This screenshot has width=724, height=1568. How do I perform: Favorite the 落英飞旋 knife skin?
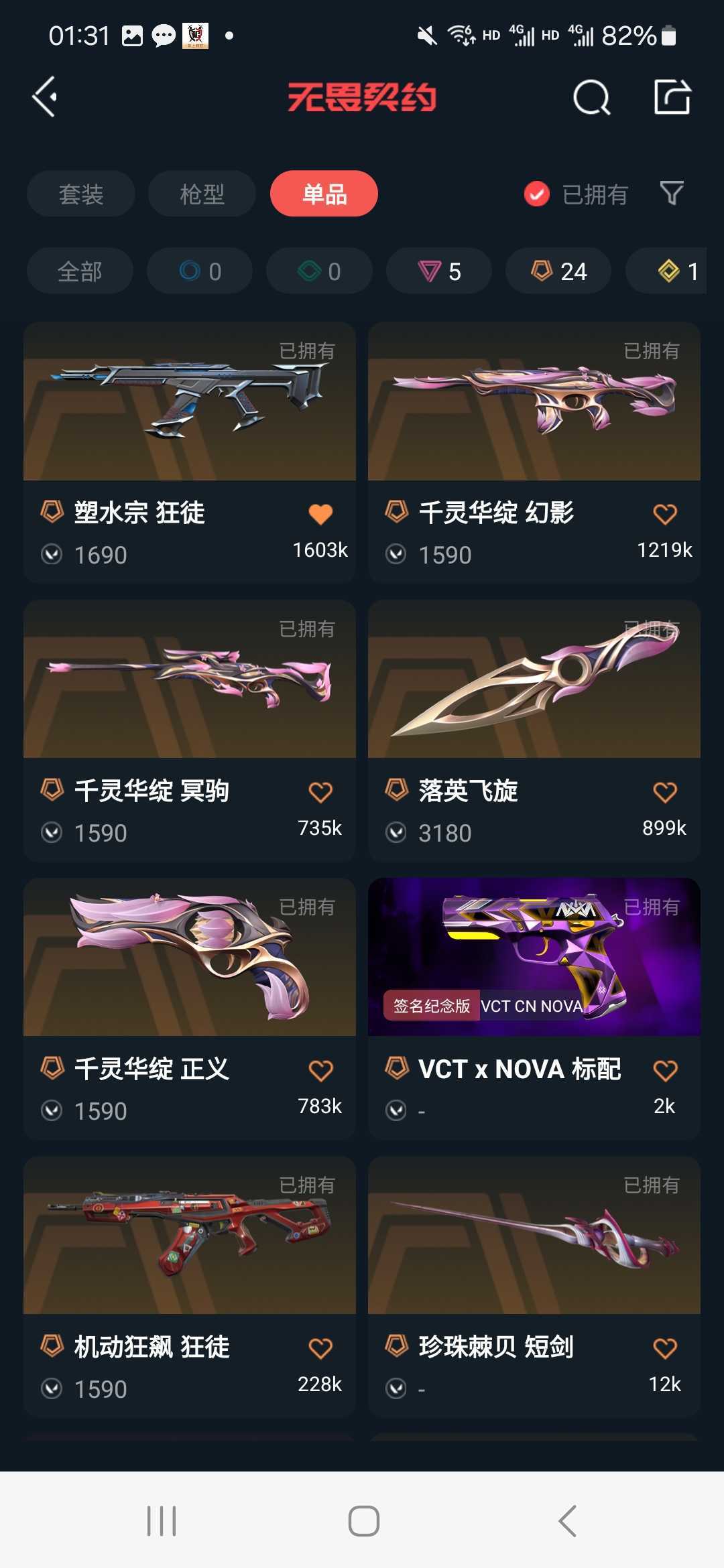(664, 793)
